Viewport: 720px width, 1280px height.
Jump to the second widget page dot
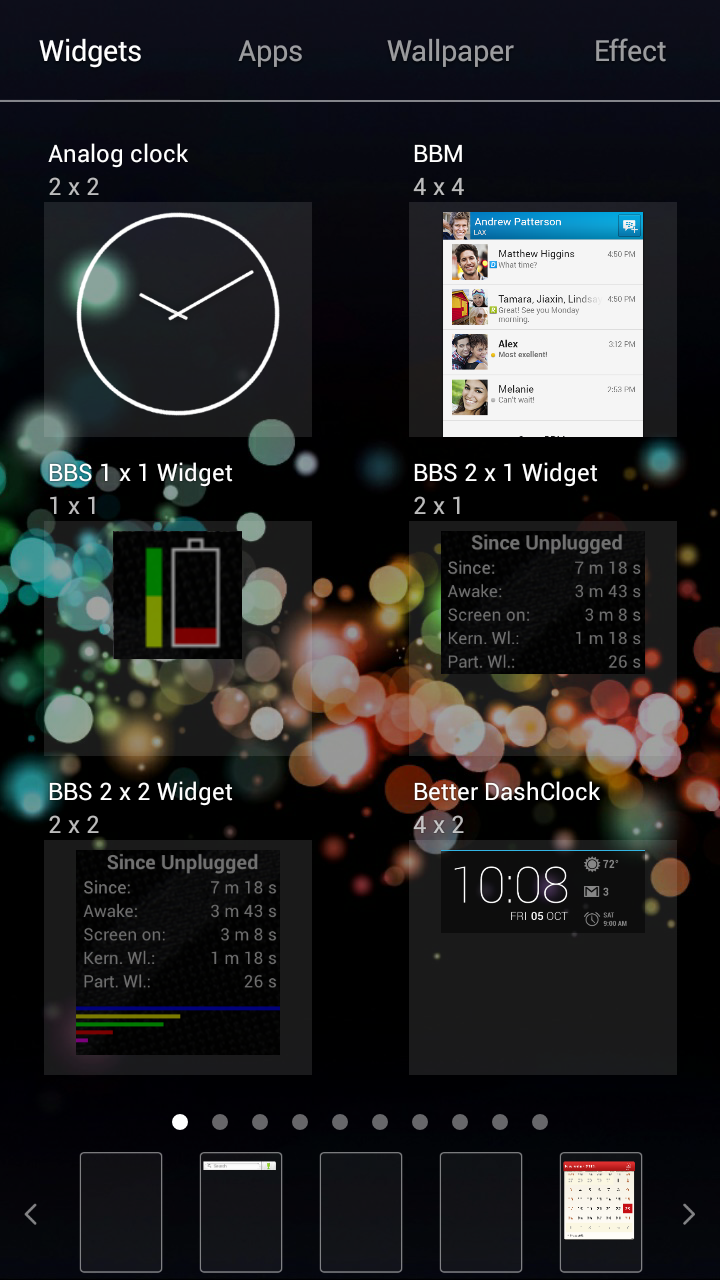[220, 1122]
